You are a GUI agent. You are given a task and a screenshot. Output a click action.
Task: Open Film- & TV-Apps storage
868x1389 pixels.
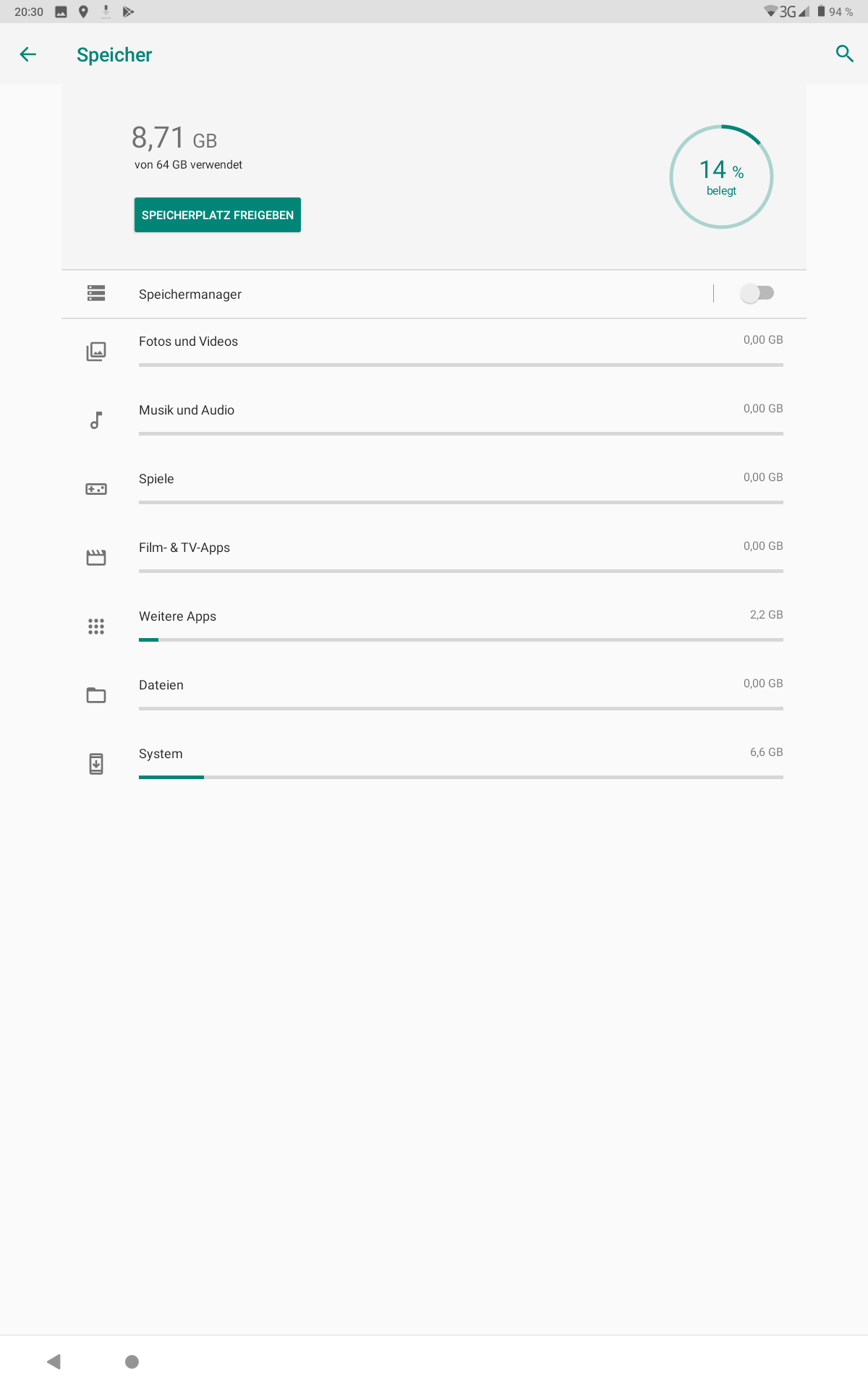click(x=434, y=558)
